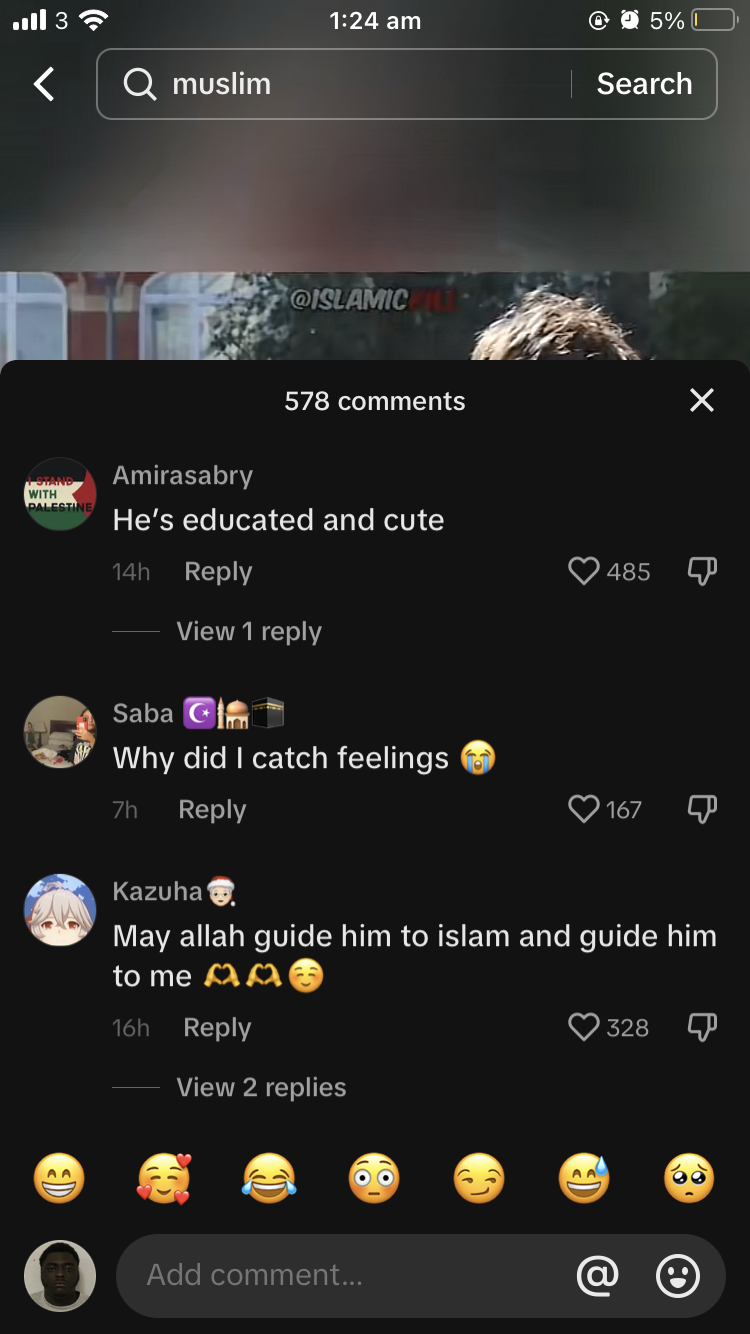
Task: Open the emoji picker in comment box
Action: 678,1275
